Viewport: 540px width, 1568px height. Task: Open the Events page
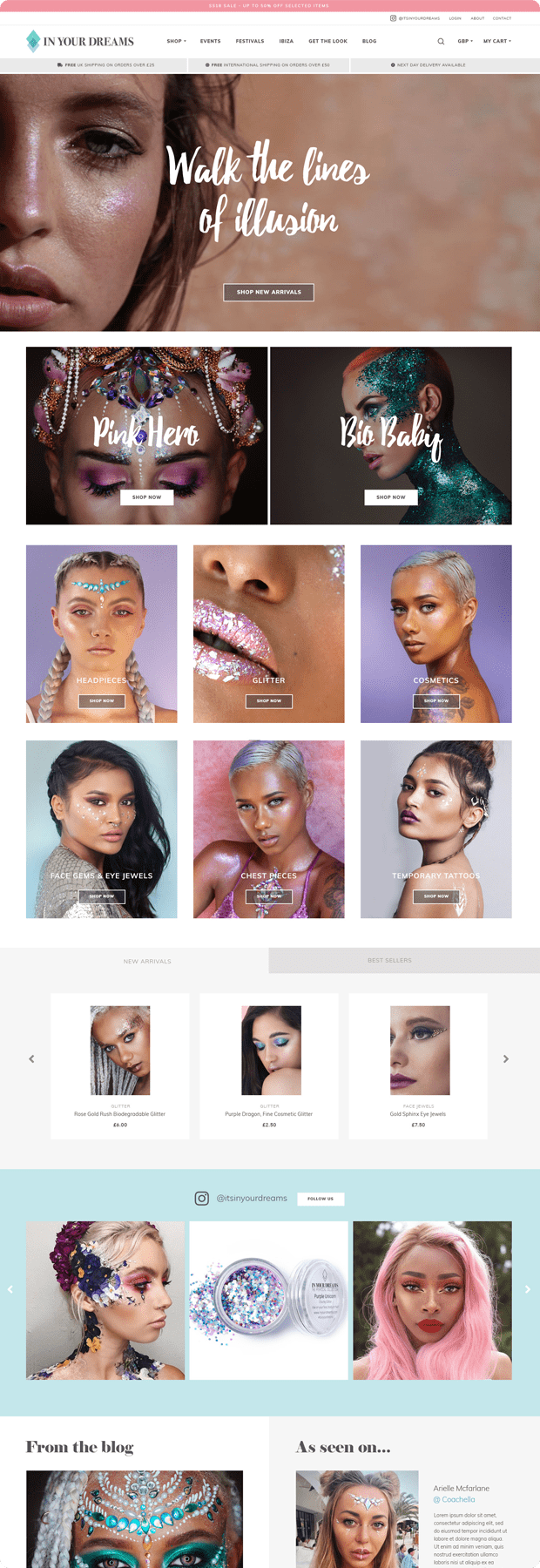(x=210, y=41)
